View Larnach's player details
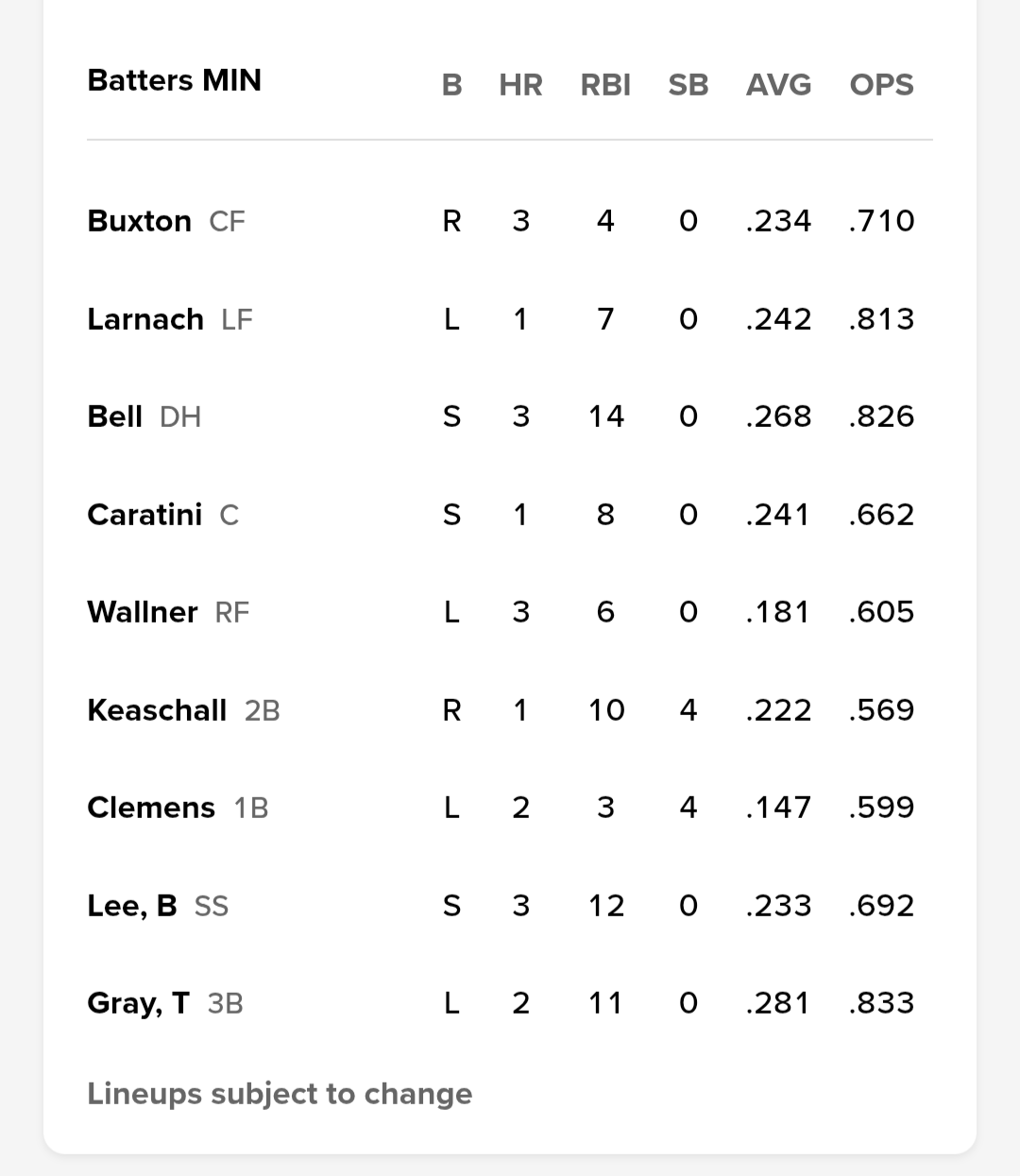 tap(145, 319)
